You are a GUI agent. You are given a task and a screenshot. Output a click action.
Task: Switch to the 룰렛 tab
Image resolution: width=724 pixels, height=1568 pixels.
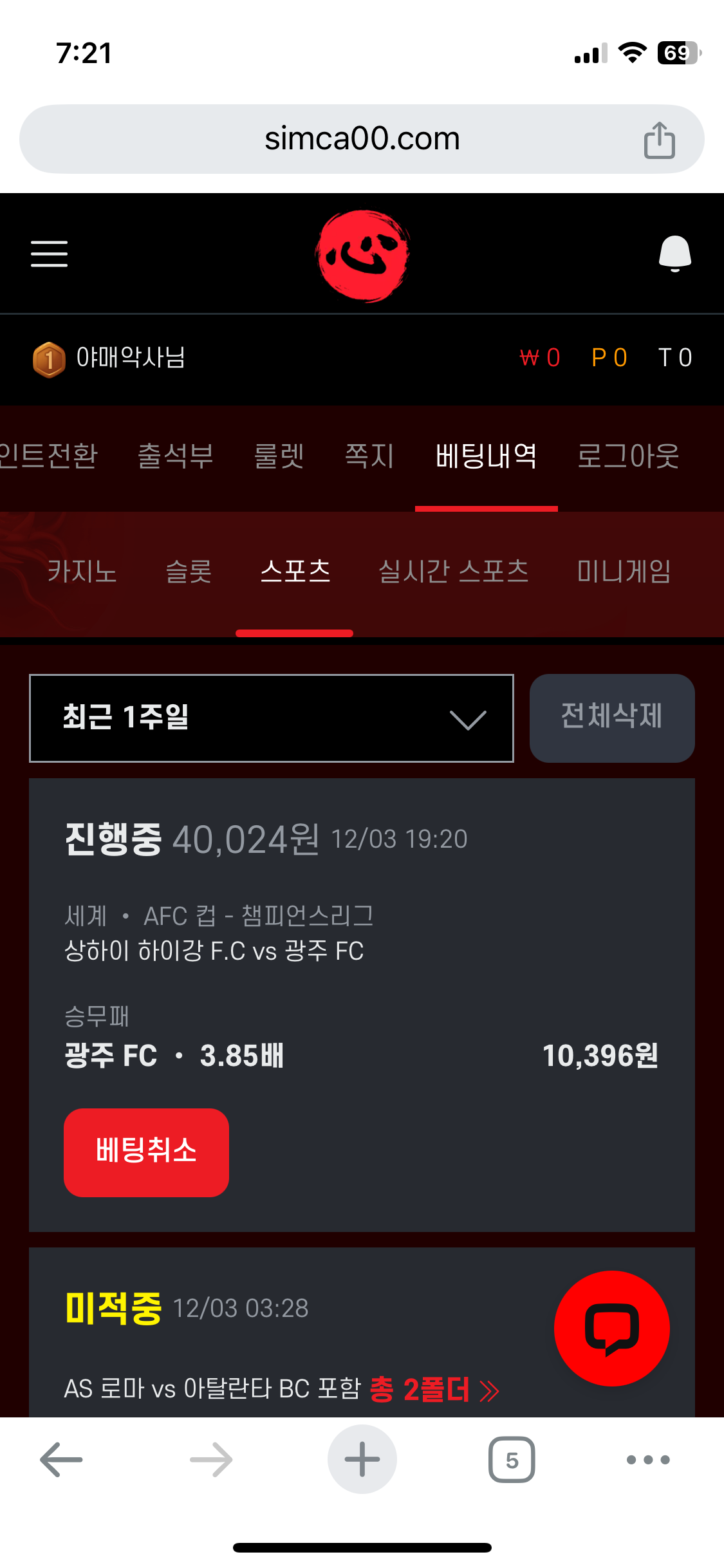click(x=279, y=456)
